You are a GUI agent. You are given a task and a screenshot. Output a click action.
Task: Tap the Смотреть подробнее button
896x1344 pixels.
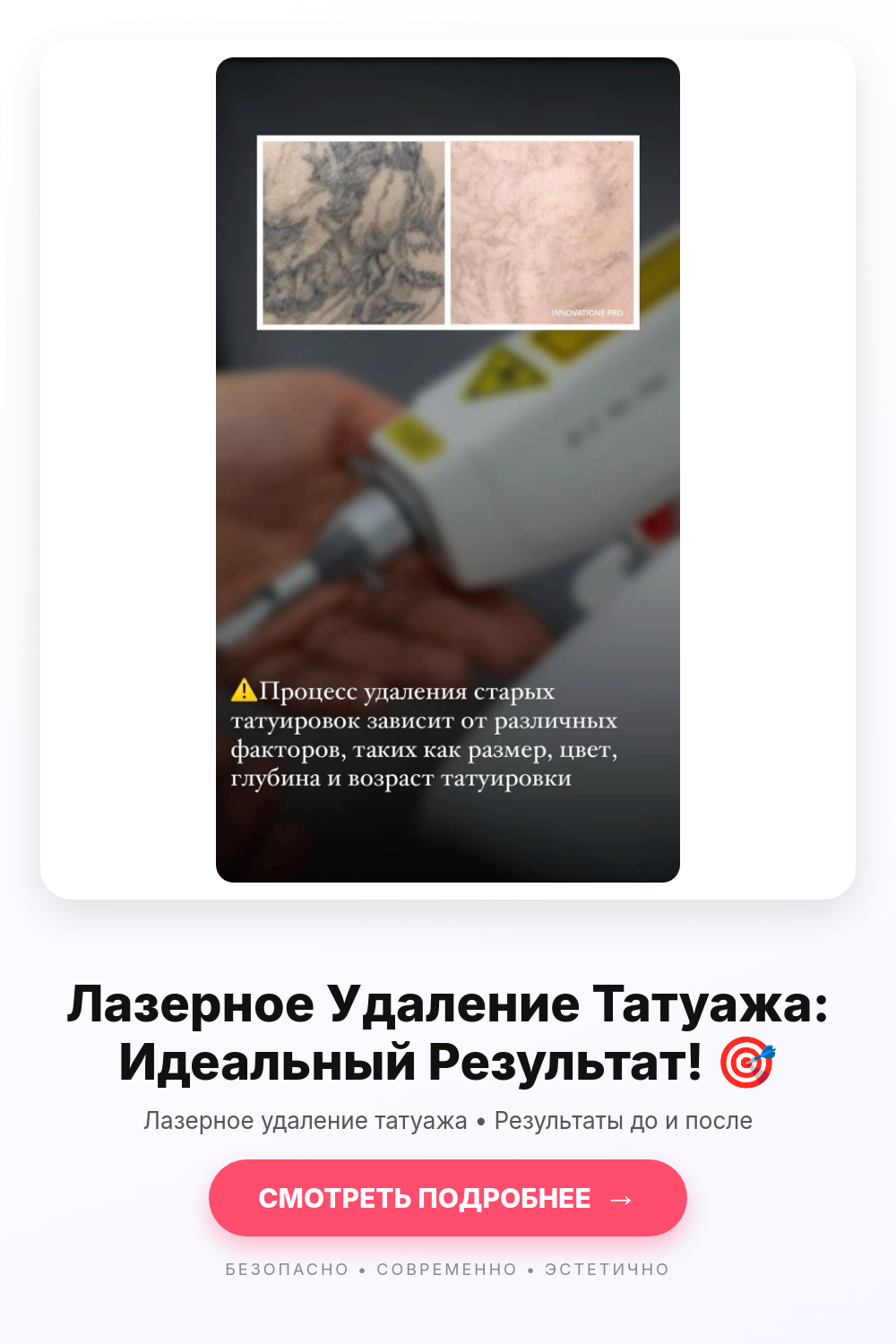click(448, 1198)
